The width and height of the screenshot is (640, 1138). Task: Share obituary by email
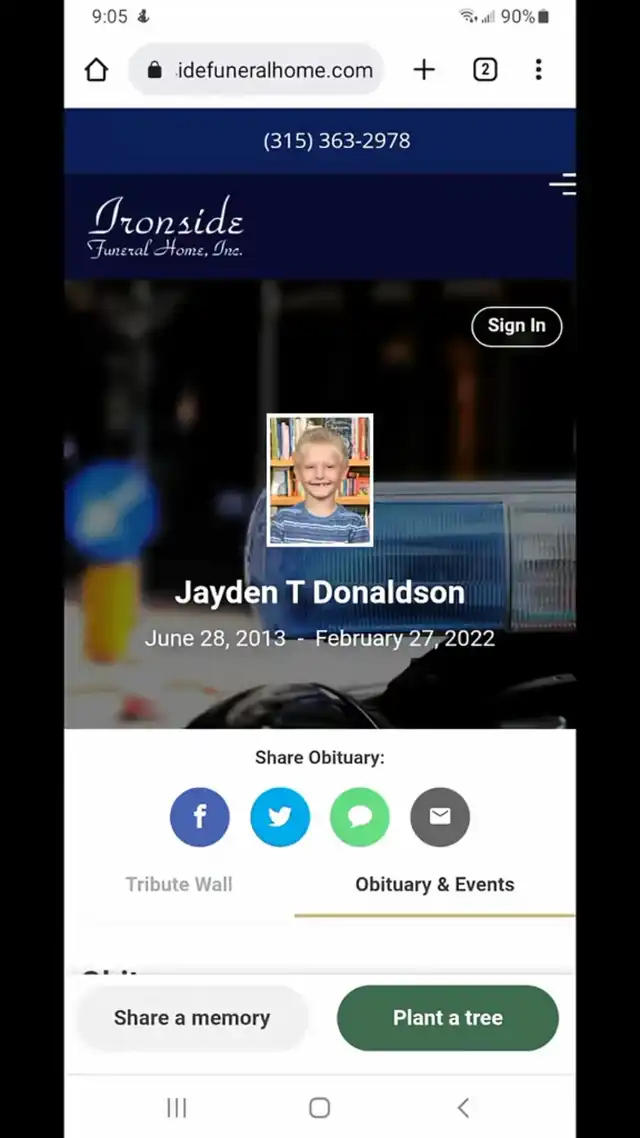[440, 817]
